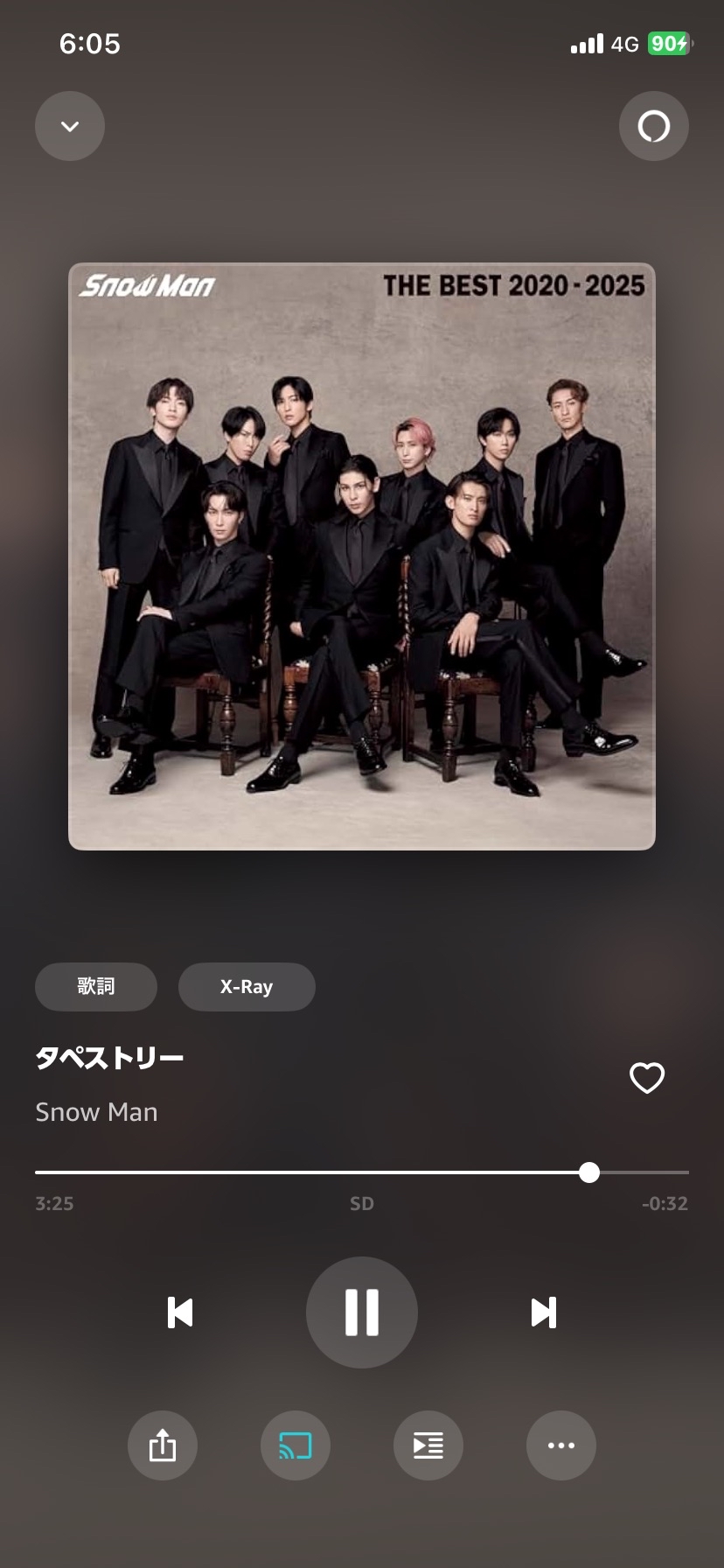Image resolution: width=724 pixels, height=1568 pixels.
Task: Skip back to the previous track
Action: point(180,1312)
